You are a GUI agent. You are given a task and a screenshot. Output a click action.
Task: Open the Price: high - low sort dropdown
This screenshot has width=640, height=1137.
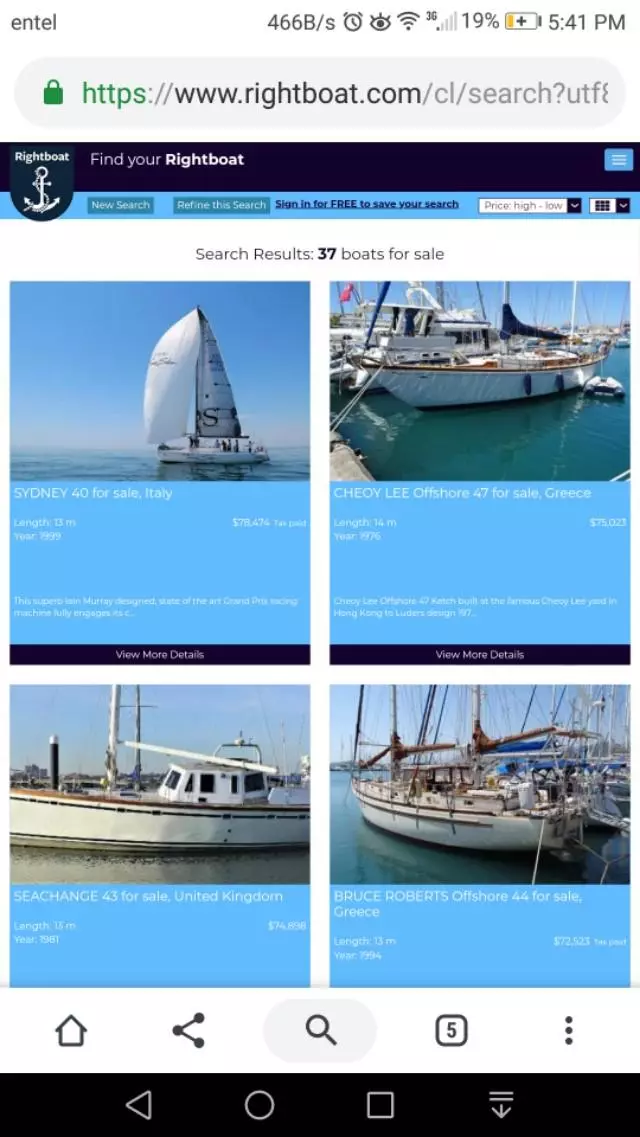coord(530,206)
